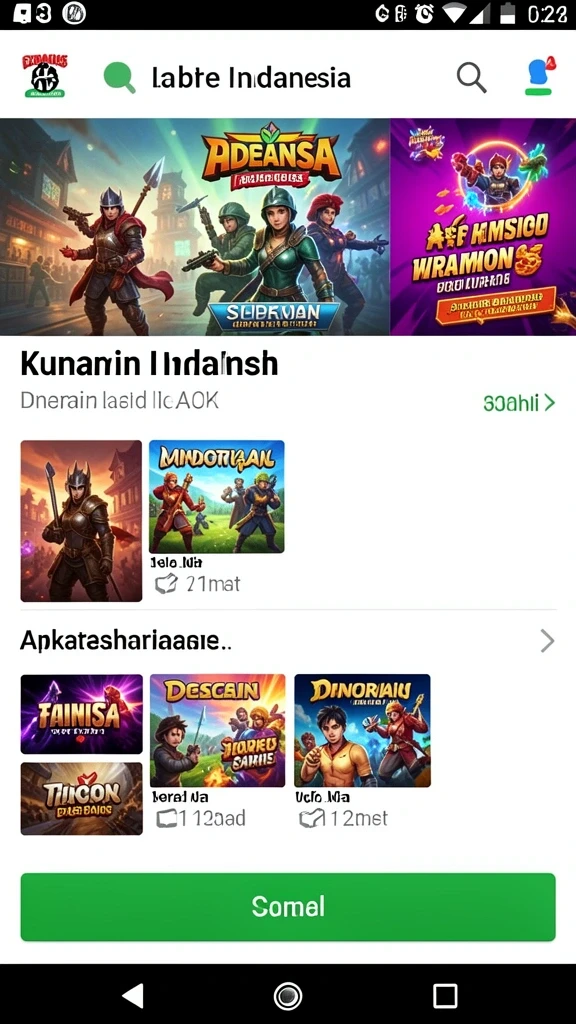
Task: Open the ADEANSA featured banner
Action: click(195, 227)
